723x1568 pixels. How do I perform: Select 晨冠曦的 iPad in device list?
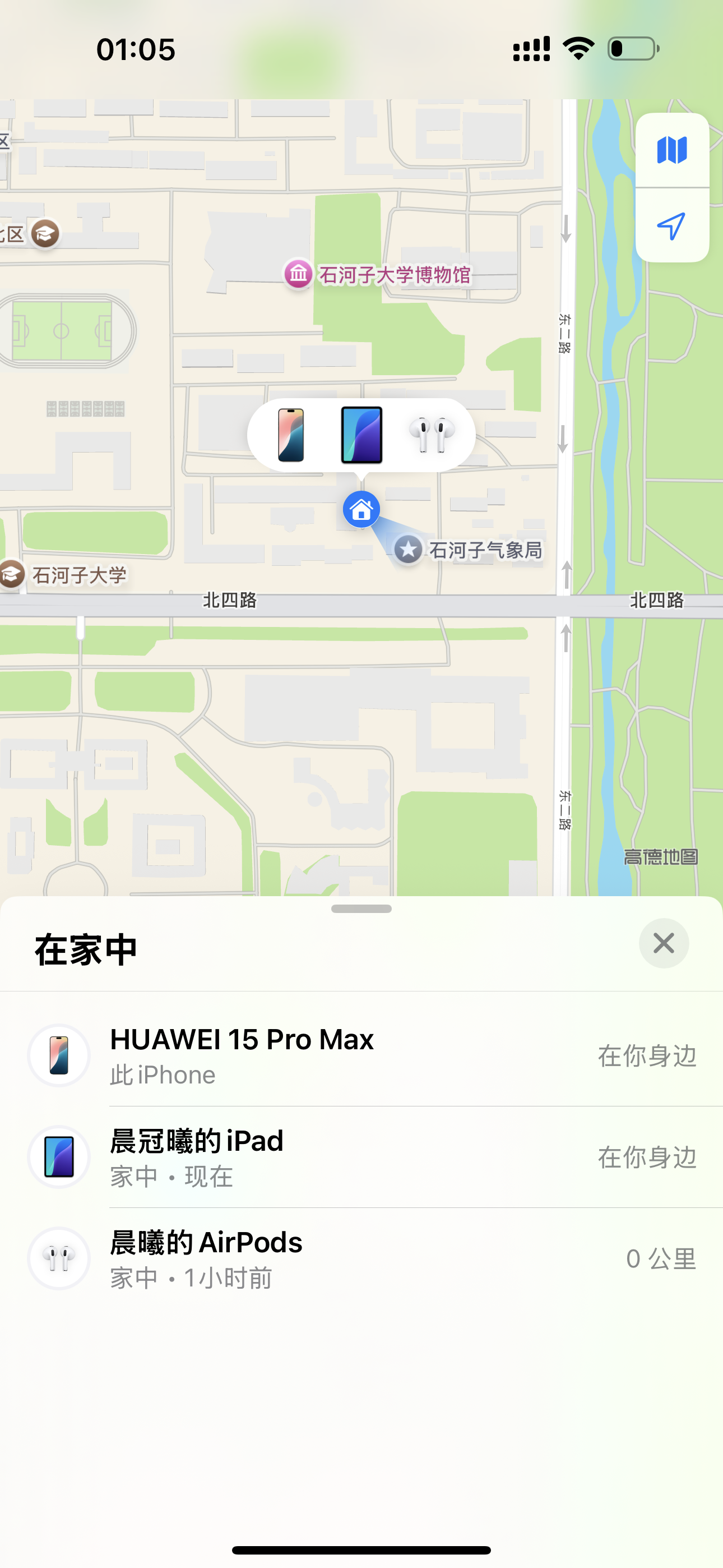coord(361,1156)
